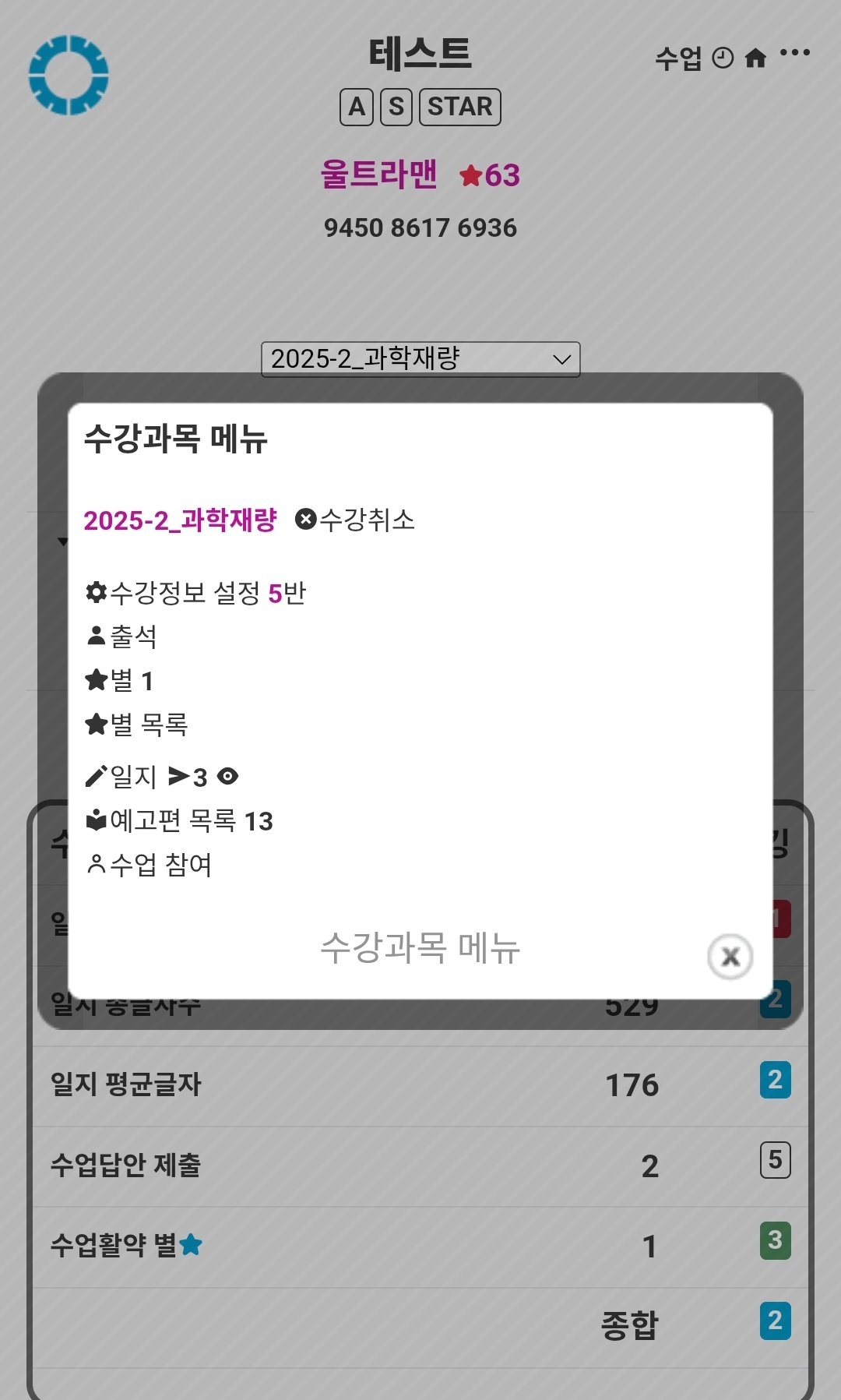Tap the 수업 link at top
This screenshot has width=841, height=1400.
pos(678,58)
